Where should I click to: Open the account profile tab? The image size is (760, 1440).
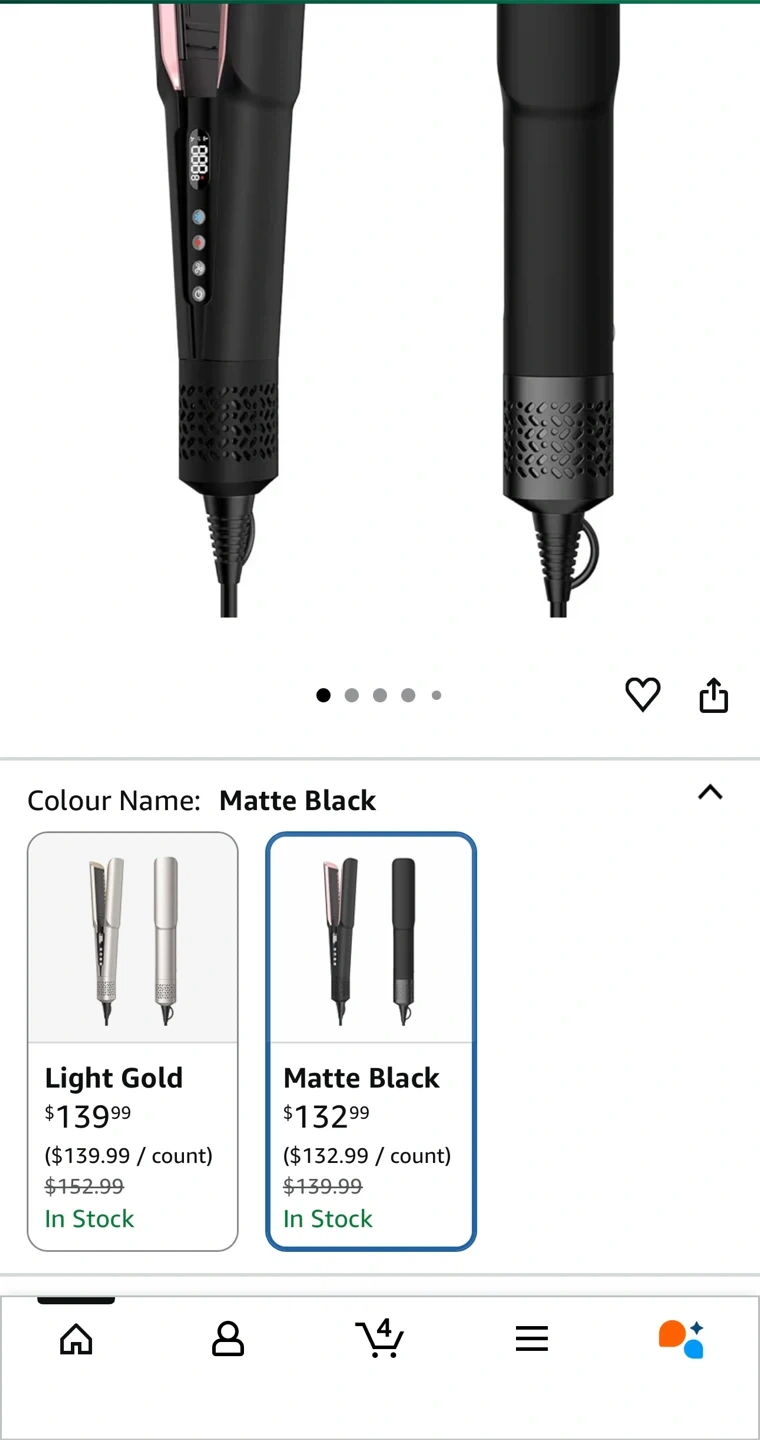(228, 1339)
